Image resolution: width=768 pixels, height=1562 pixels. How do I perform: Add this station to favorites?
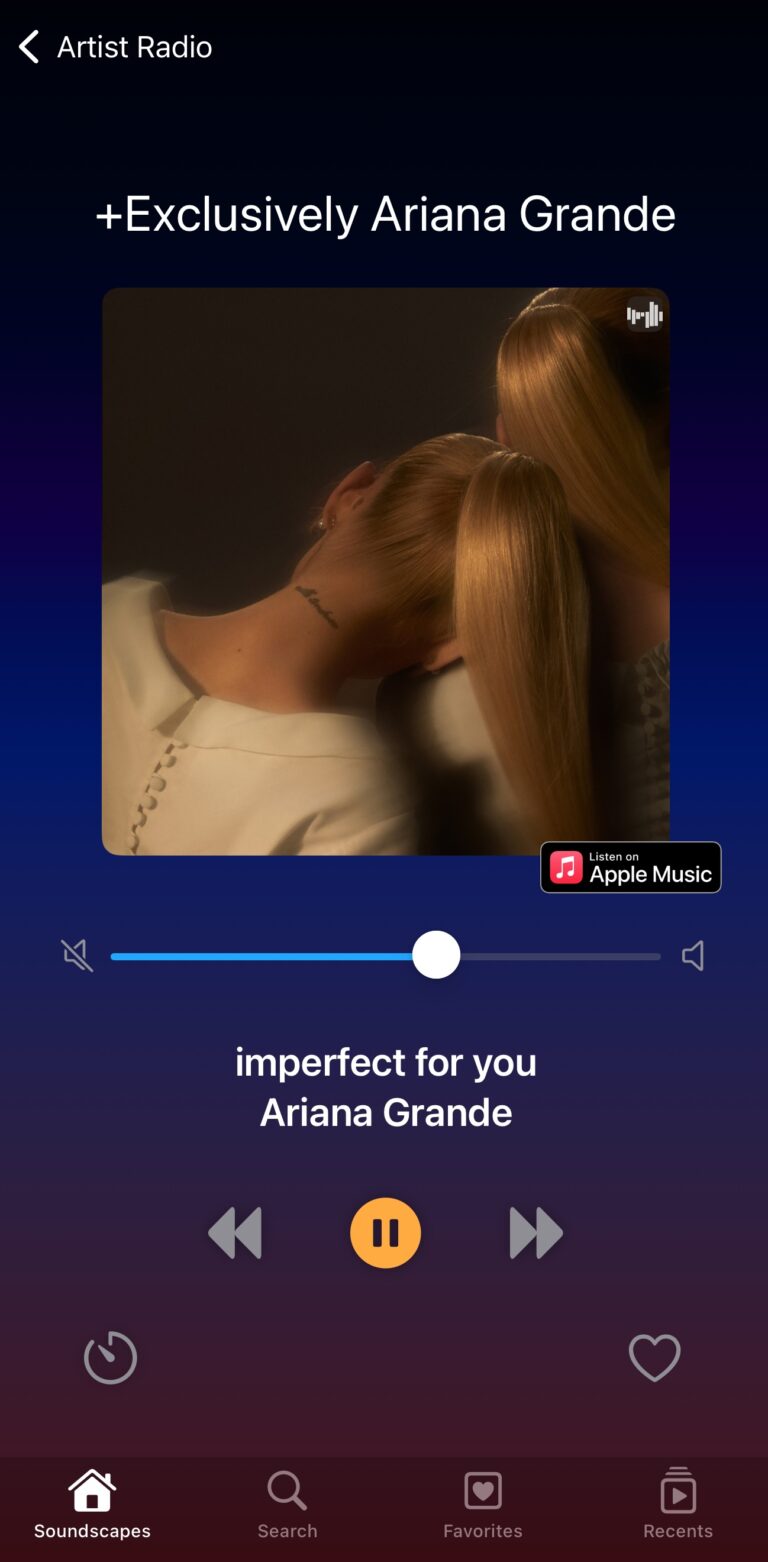click(x=654, y=1357)
